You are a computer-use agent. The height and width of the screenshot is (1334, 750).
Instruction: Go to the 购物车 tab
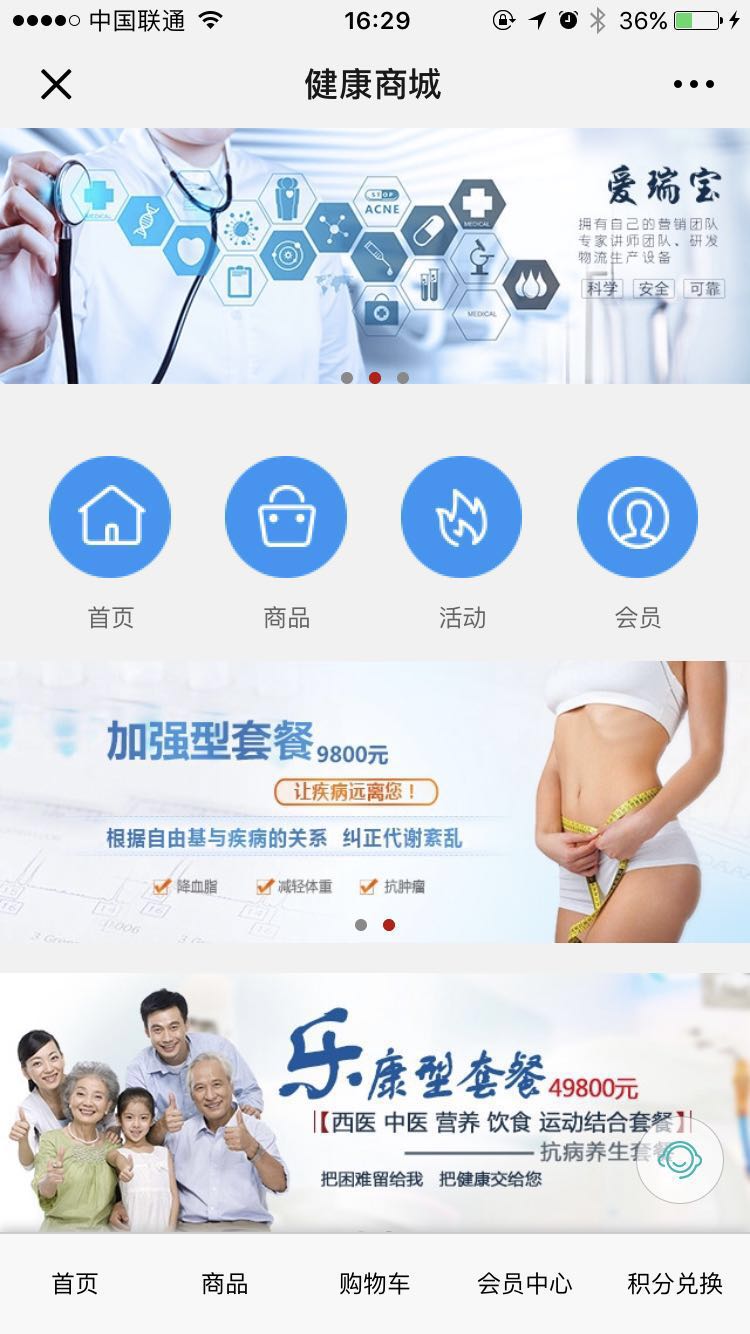point(375,1284)
